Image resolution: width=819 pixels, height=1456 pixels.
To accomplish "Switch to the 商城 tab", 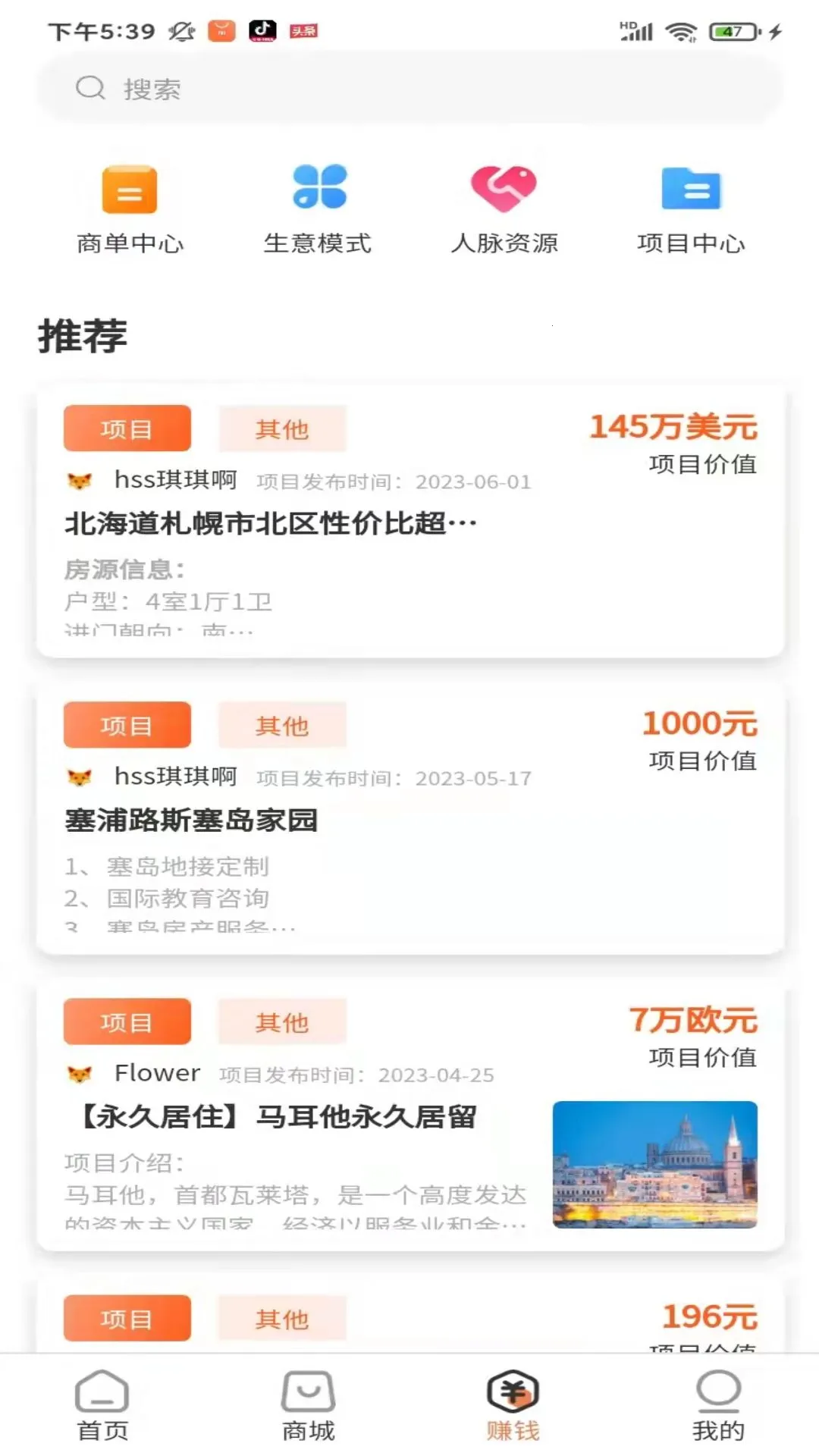I will (308, 1405).
